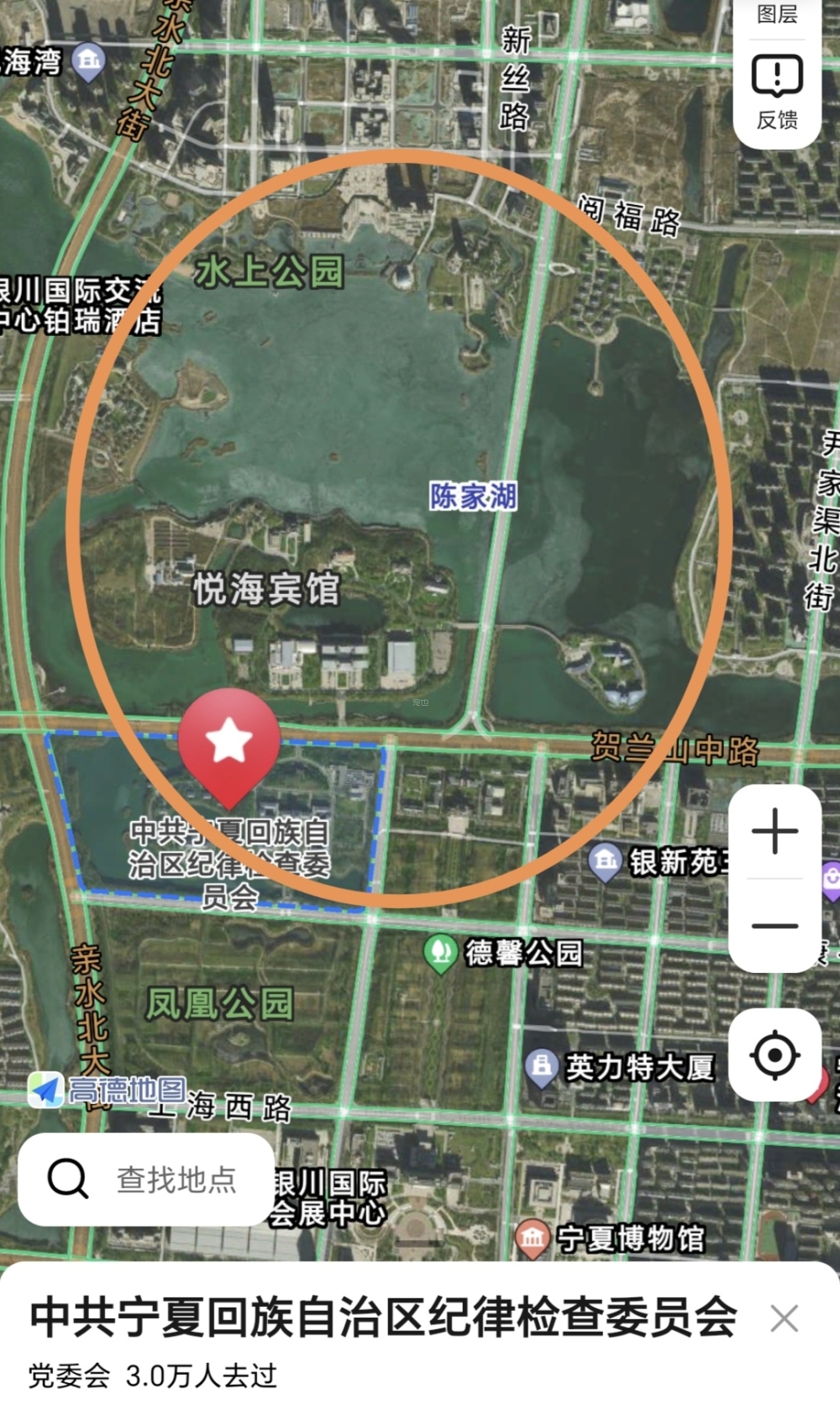The image size is (840, 1405).
Task: Zoom out with the minus button
Action: [774, 925]
